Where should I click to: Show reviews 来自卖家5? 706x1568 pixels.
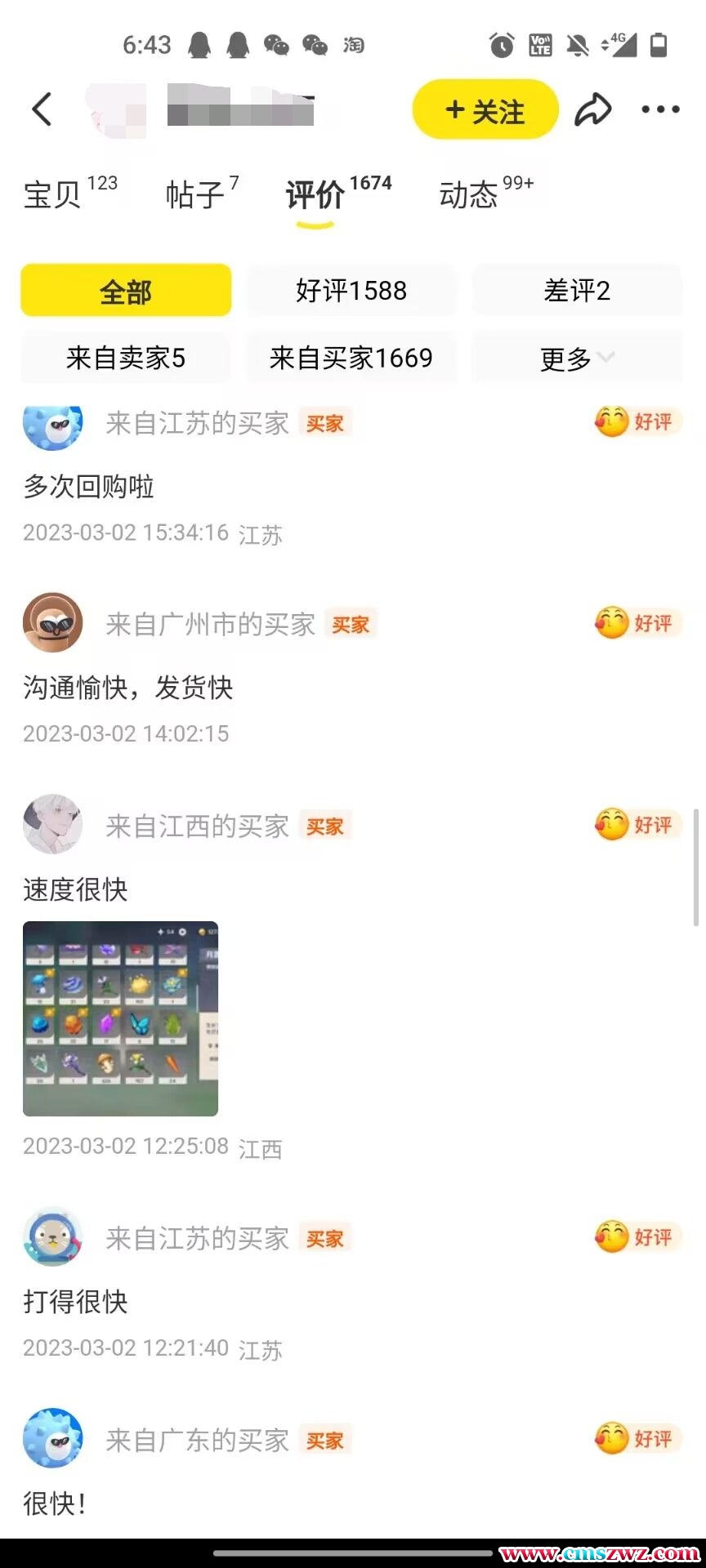126,358
